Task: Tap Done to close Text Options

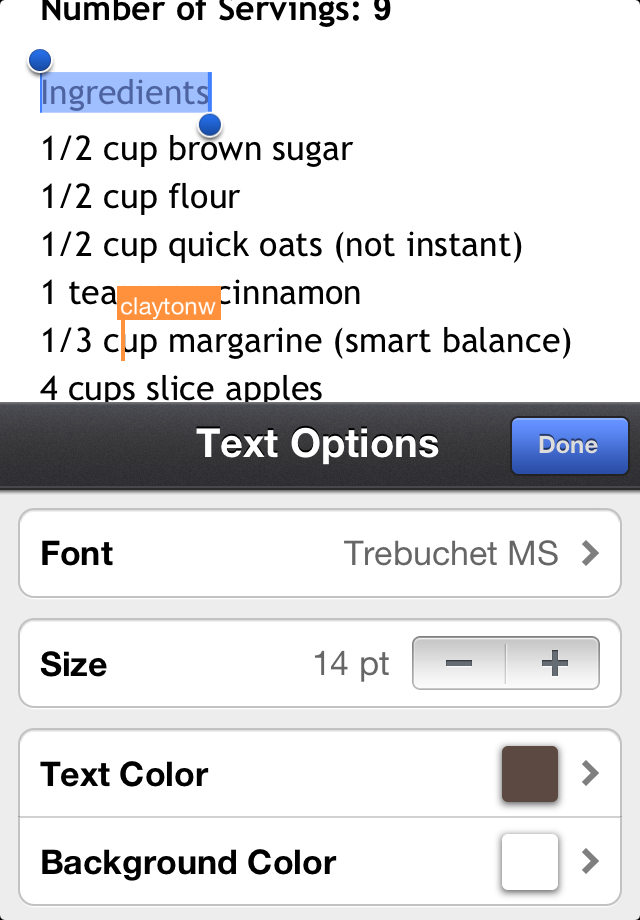Action: click(x=569, y=445)
